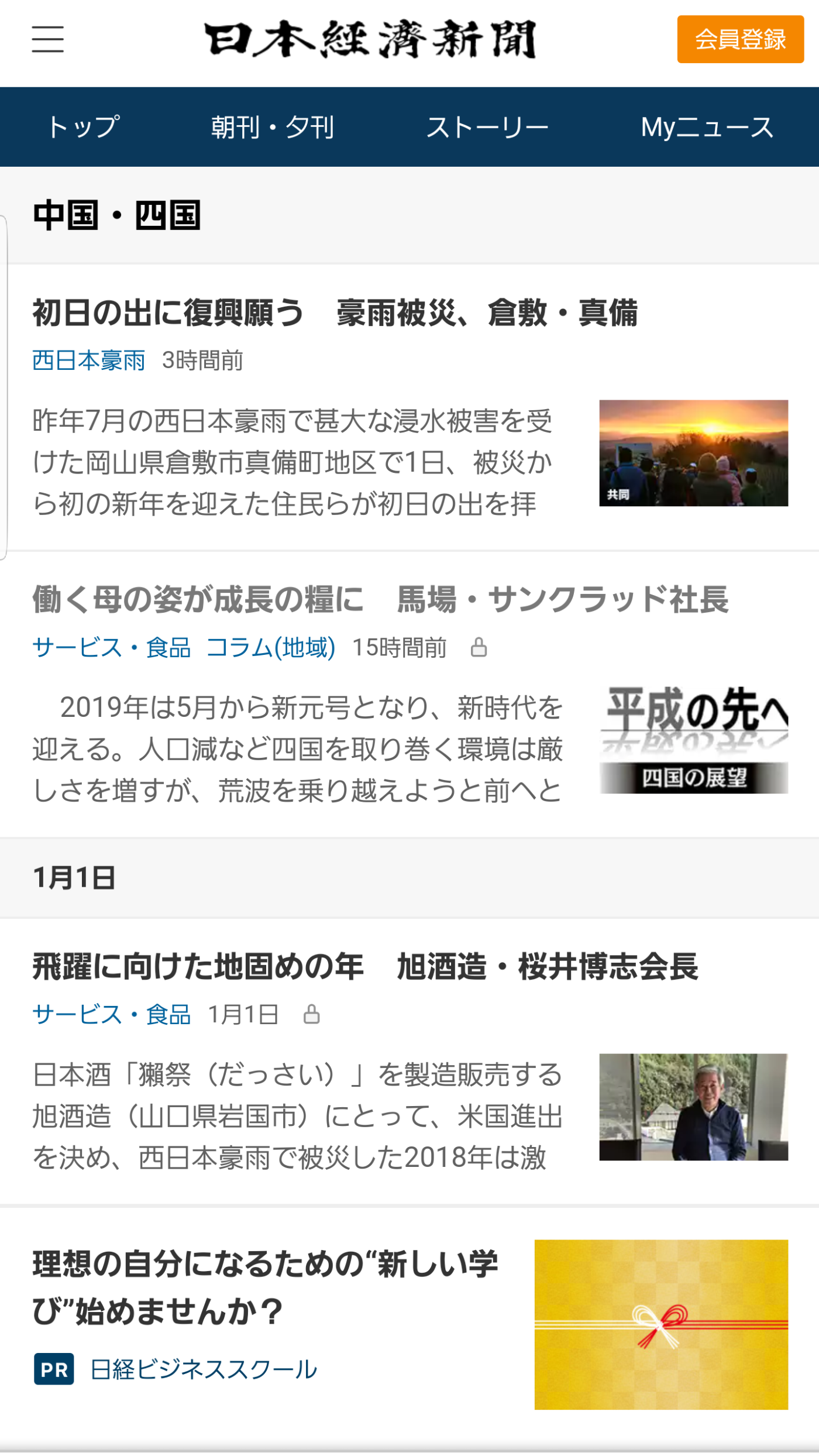Open the hamburger menu
This screenshot has width=819, height=1456.
point(47,39)
